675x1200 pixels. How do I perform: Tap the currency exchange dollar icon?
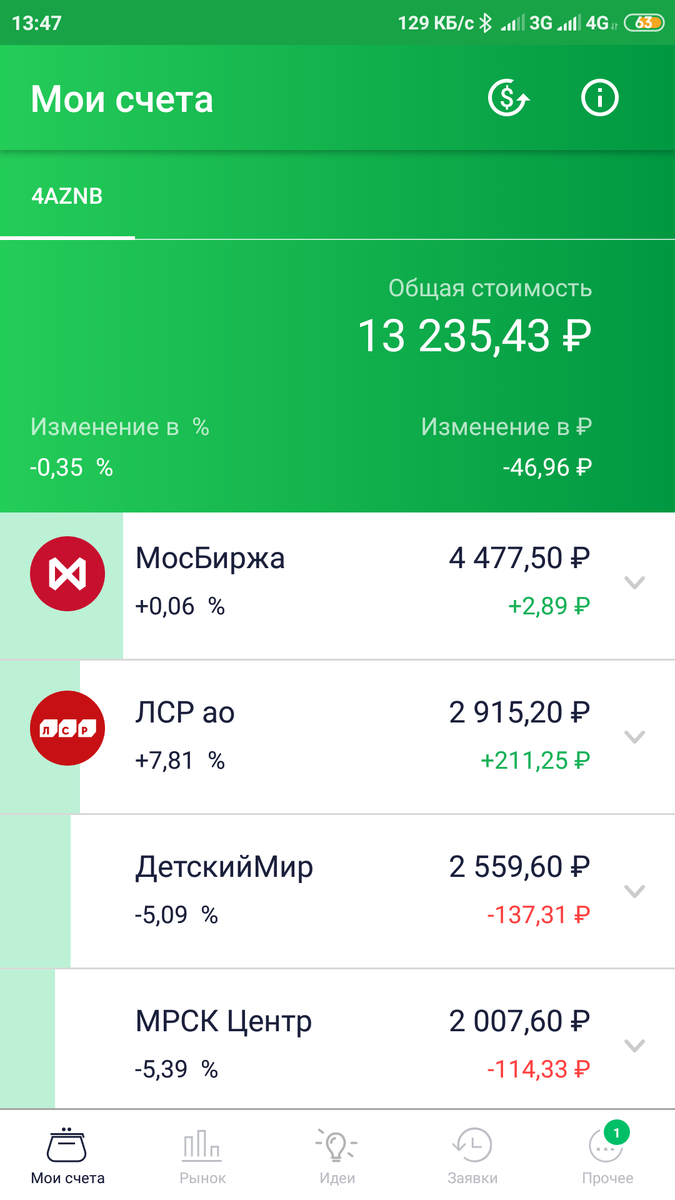508,98
